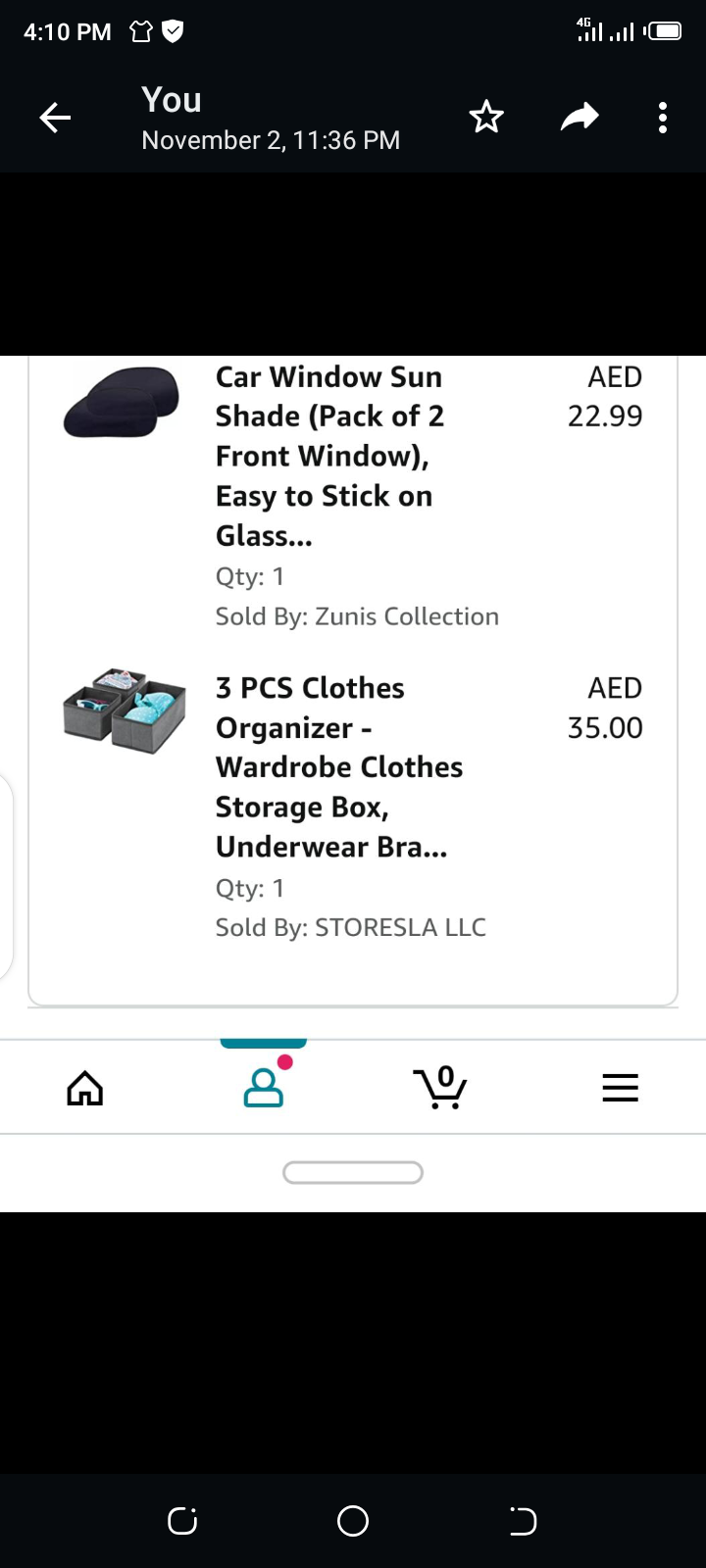Screen dimensions: 706x1568
Task: Open system recent apps
Action: pos(182,1521)
